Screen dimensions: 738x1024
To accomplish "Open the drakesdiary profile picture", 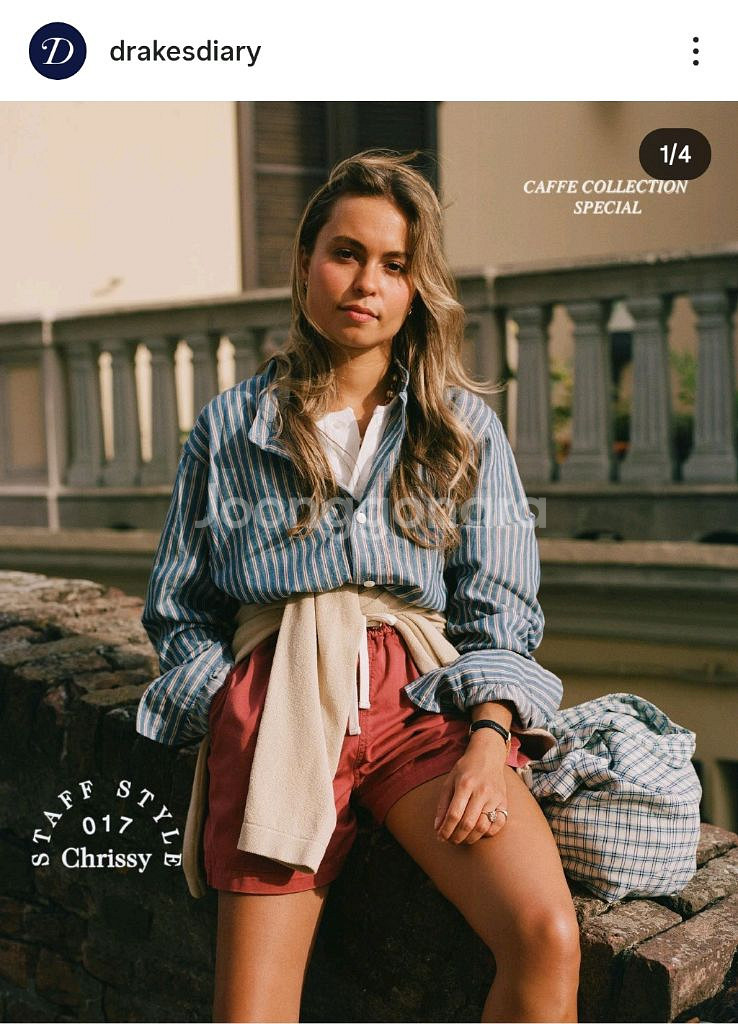I will 57,51.
